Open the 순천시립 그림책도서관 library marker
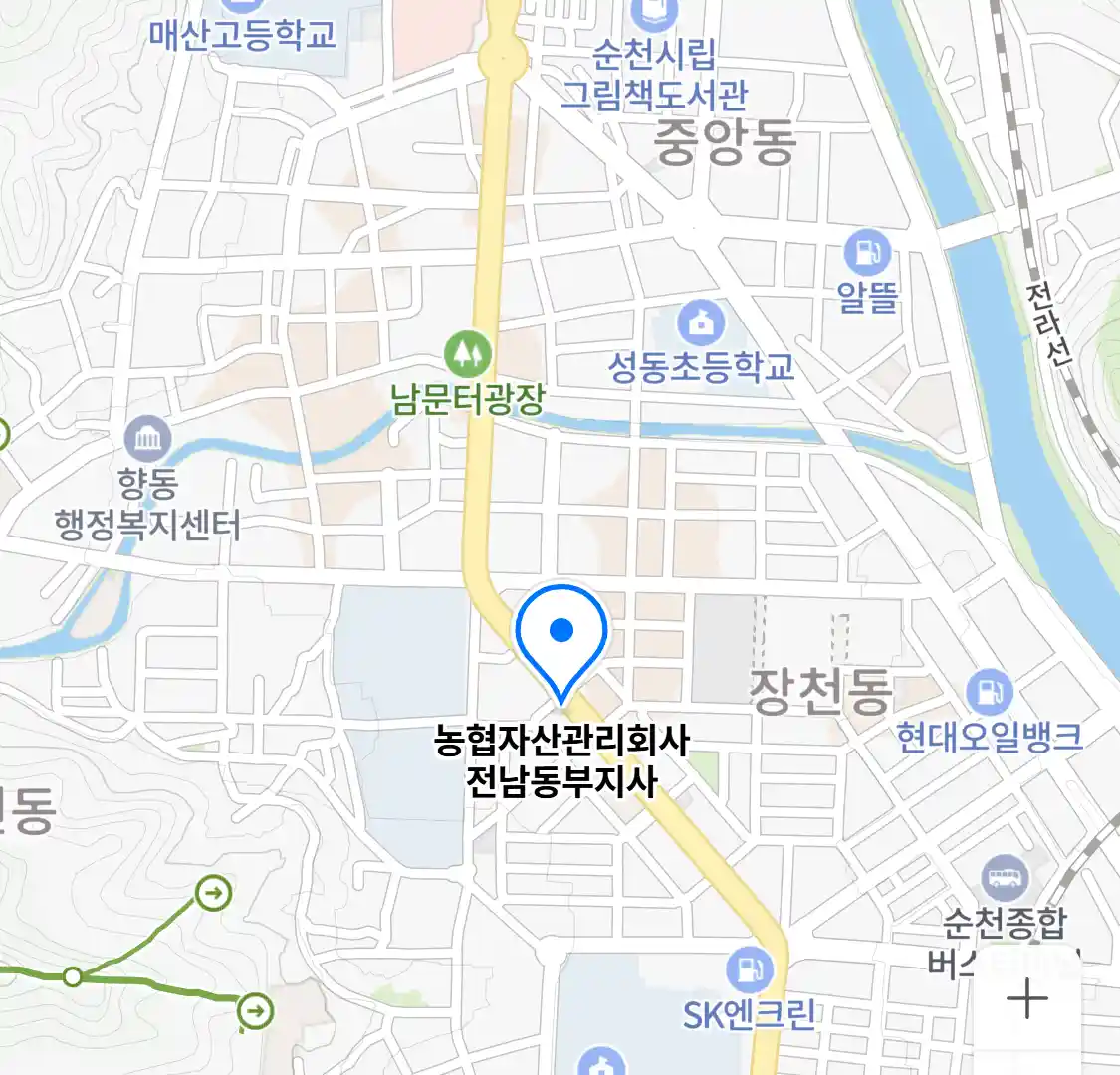Screen dimensions: 1120x1075 [654, 14]
